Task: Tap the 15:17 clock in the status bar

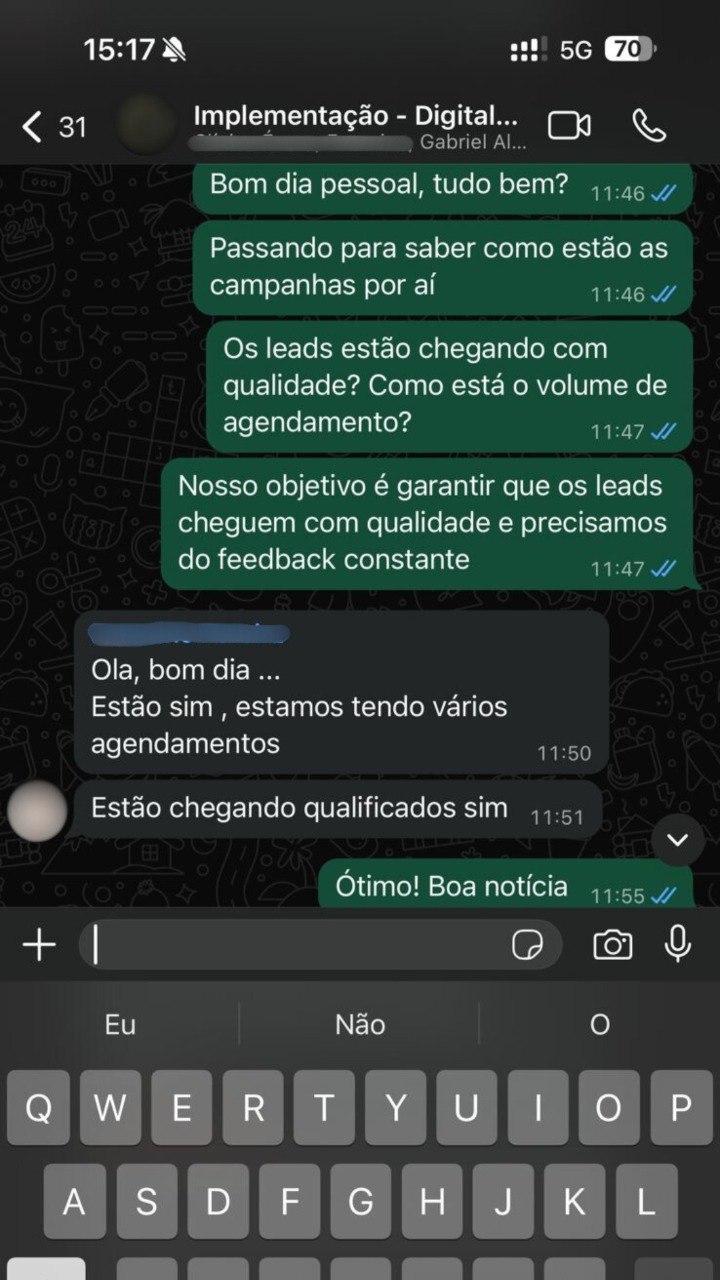Action: coord(120,46)
